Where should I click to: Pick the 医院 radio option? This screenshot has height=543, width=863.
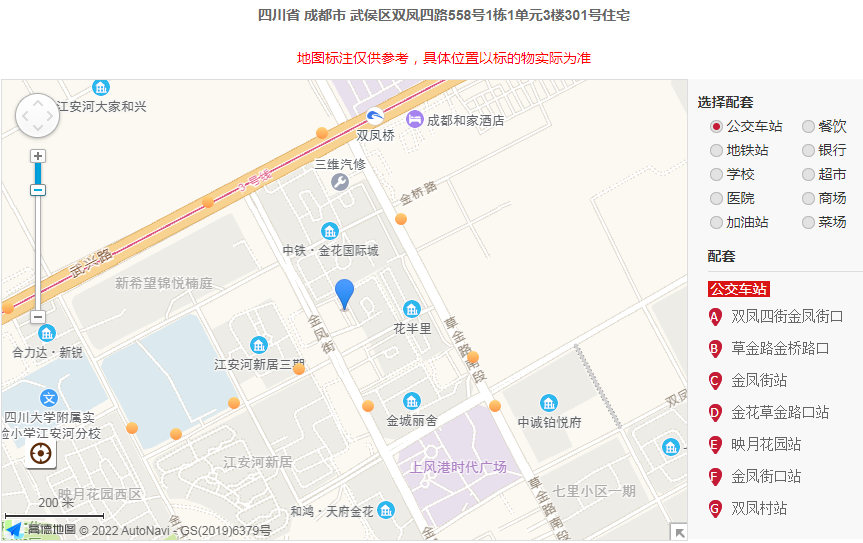pyautogui.click(x=716, y=199)
